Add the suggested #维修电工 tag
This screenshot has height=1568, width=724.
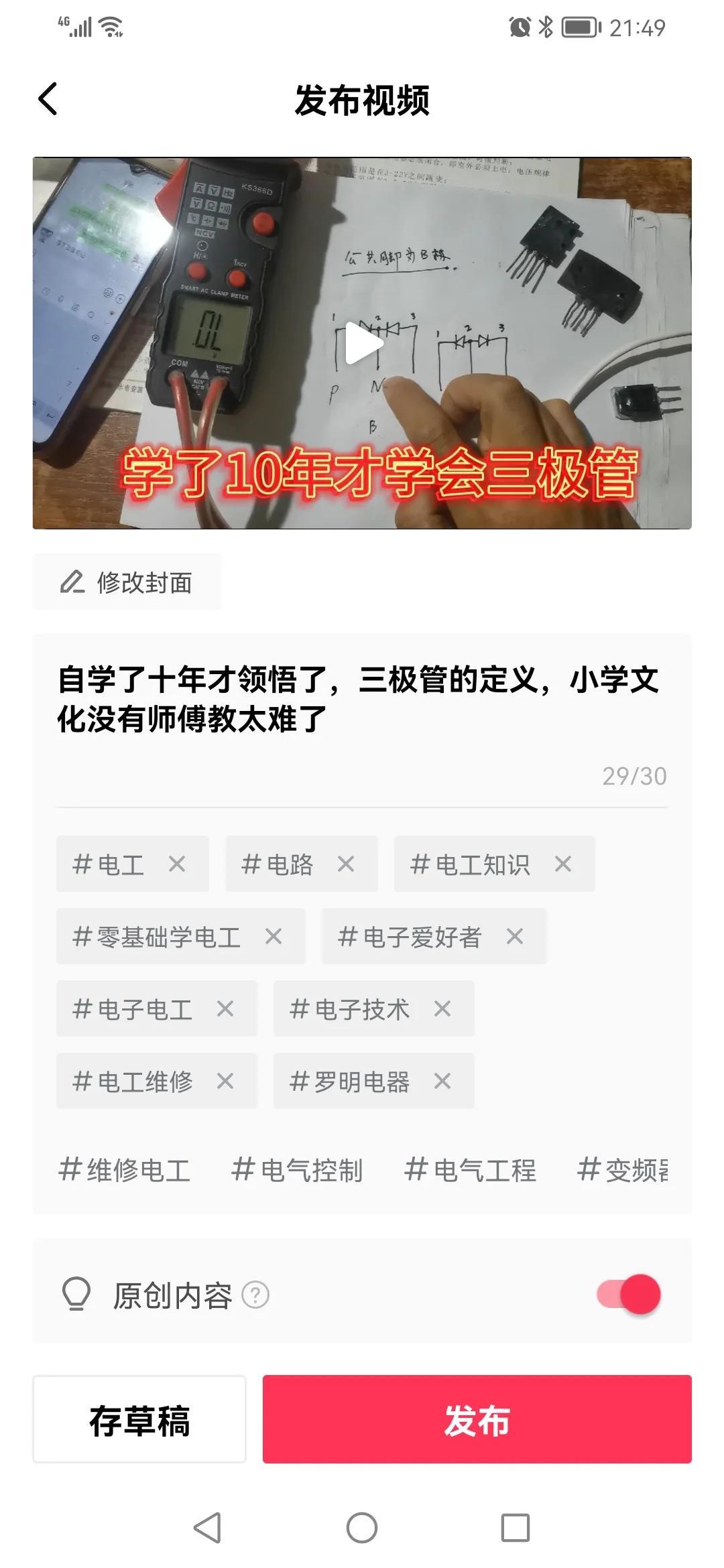(x=125, y=1171)
